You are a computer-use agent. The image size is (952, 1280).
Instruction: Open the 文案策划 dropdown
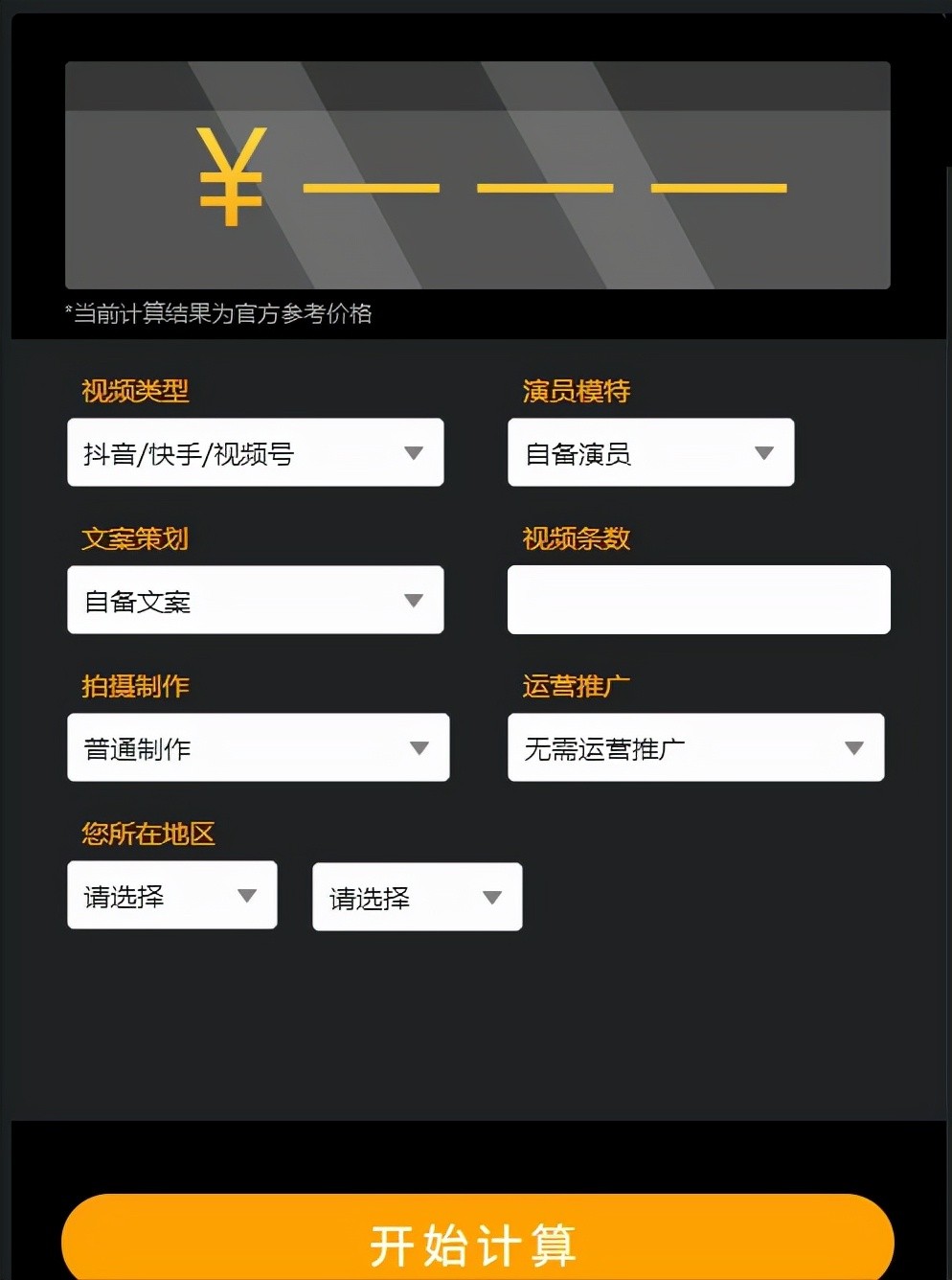pyautogui.click(x=255, y=600)
